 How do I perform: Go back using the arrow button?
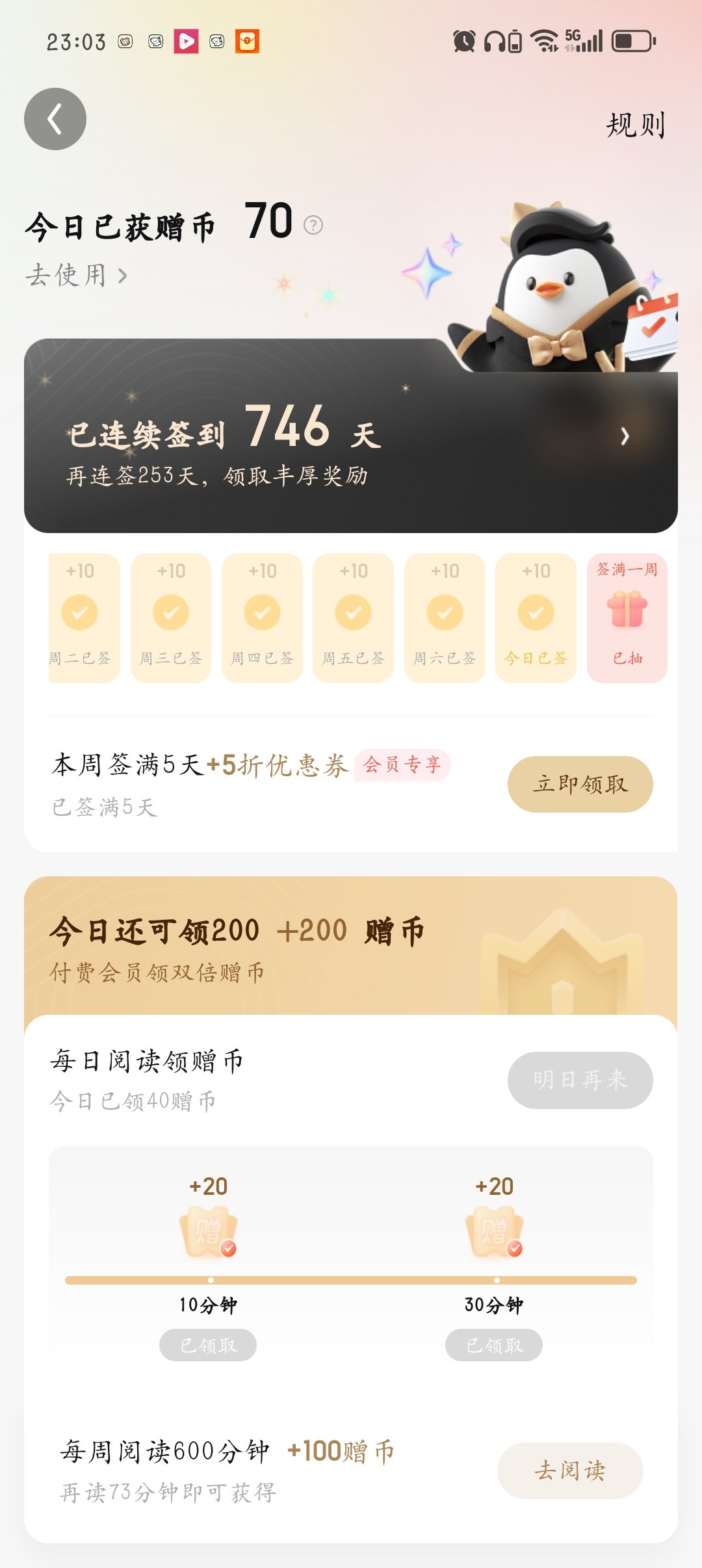[55, 119]
